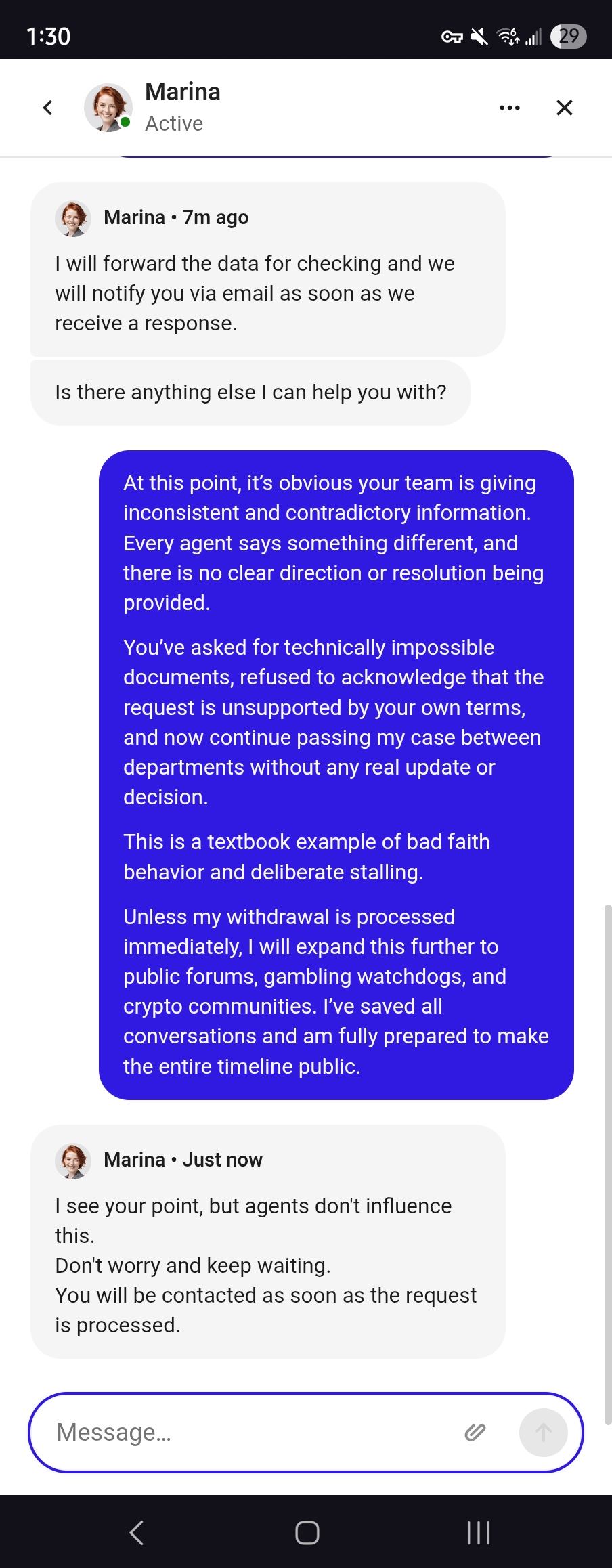Open Marina's profile picture in the header

point(108,108)
